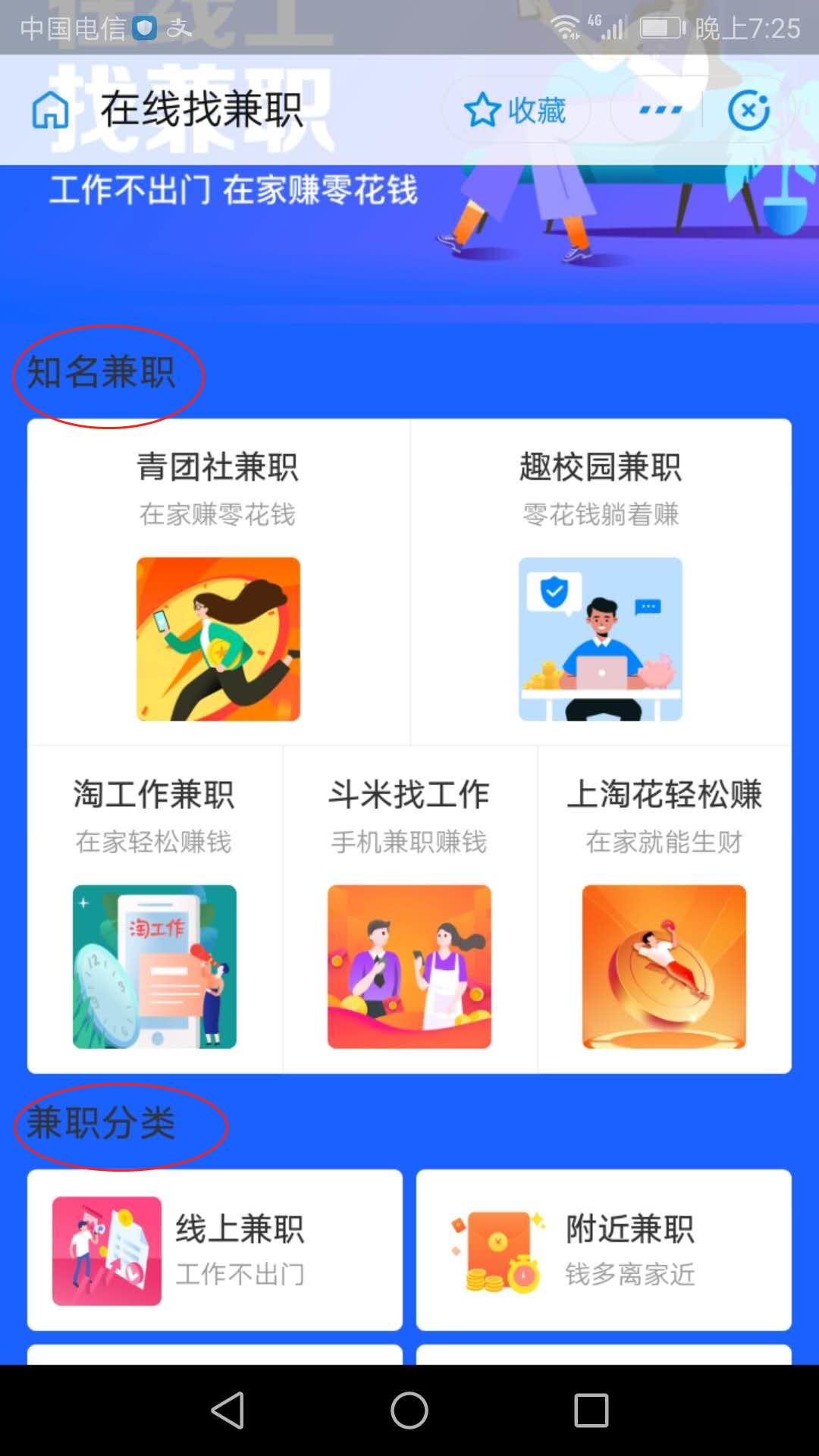Close the mini-program with the X button

749,110
